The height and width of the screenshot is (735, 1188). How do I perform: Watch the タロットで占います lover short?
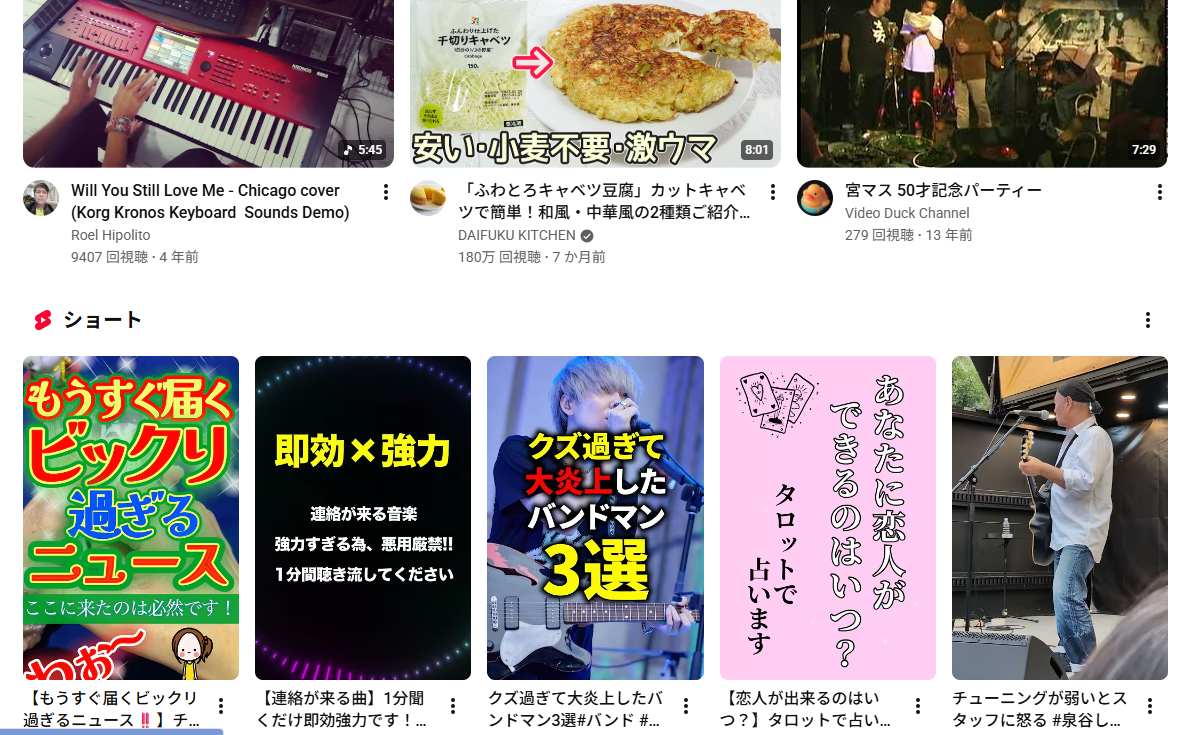pos(828,518)
